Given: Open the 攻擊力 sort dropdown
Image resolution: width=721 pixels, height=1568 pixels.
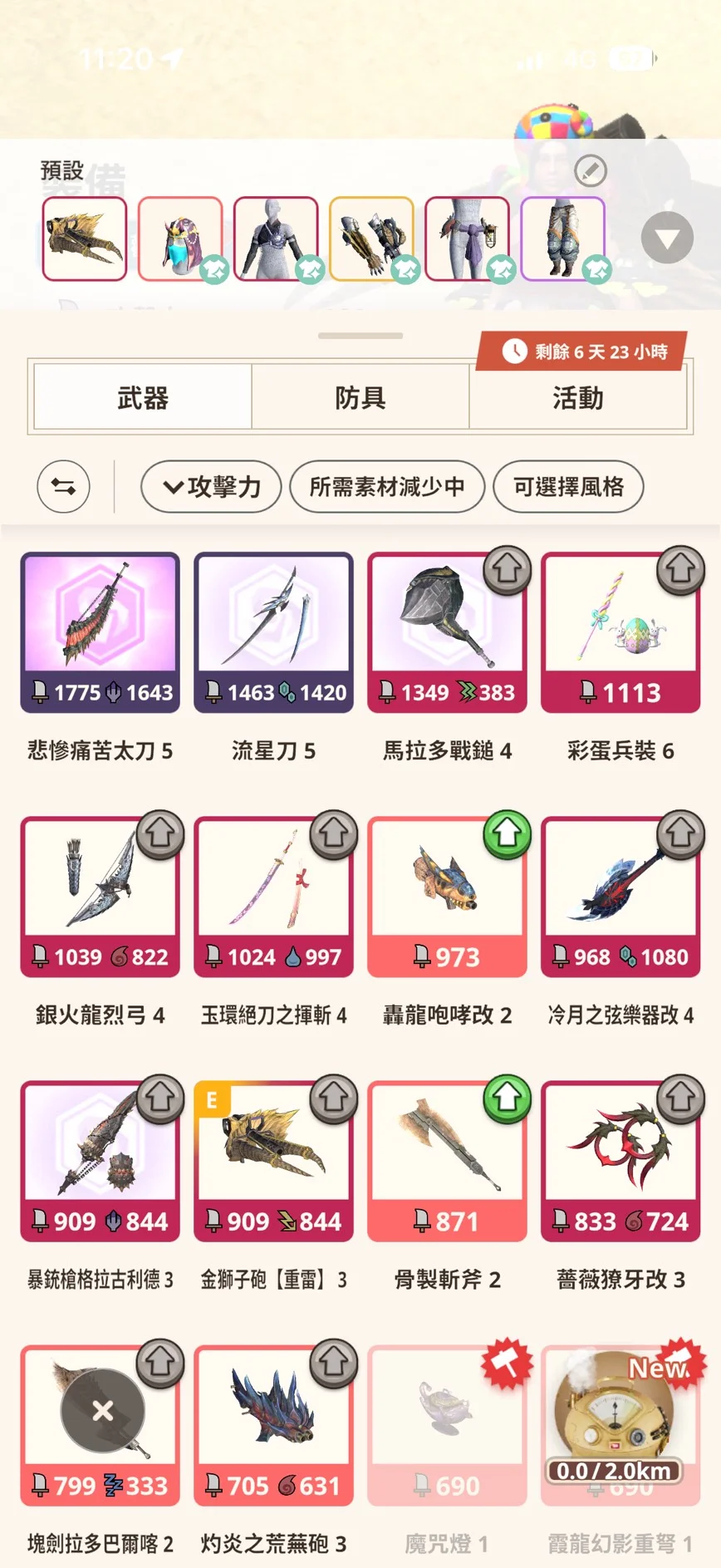Looking at the screenshot, I should pos(211,486).
